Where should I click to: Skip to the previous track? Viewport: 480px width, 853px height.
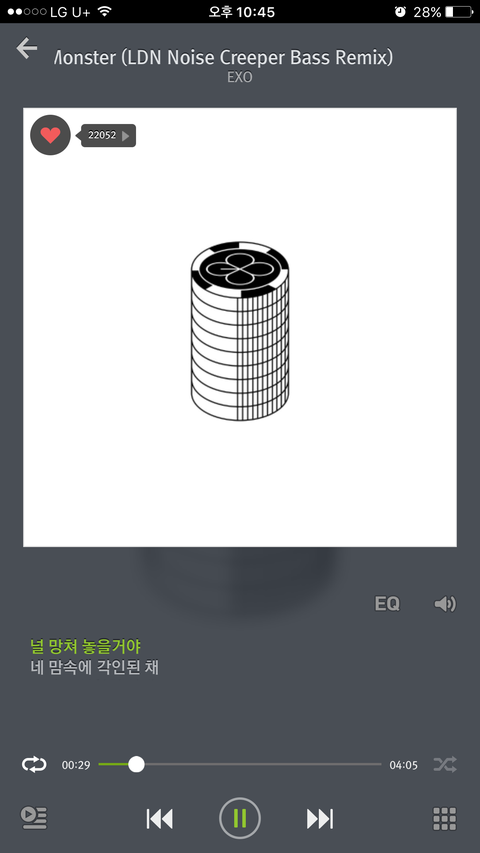[159, 819]
